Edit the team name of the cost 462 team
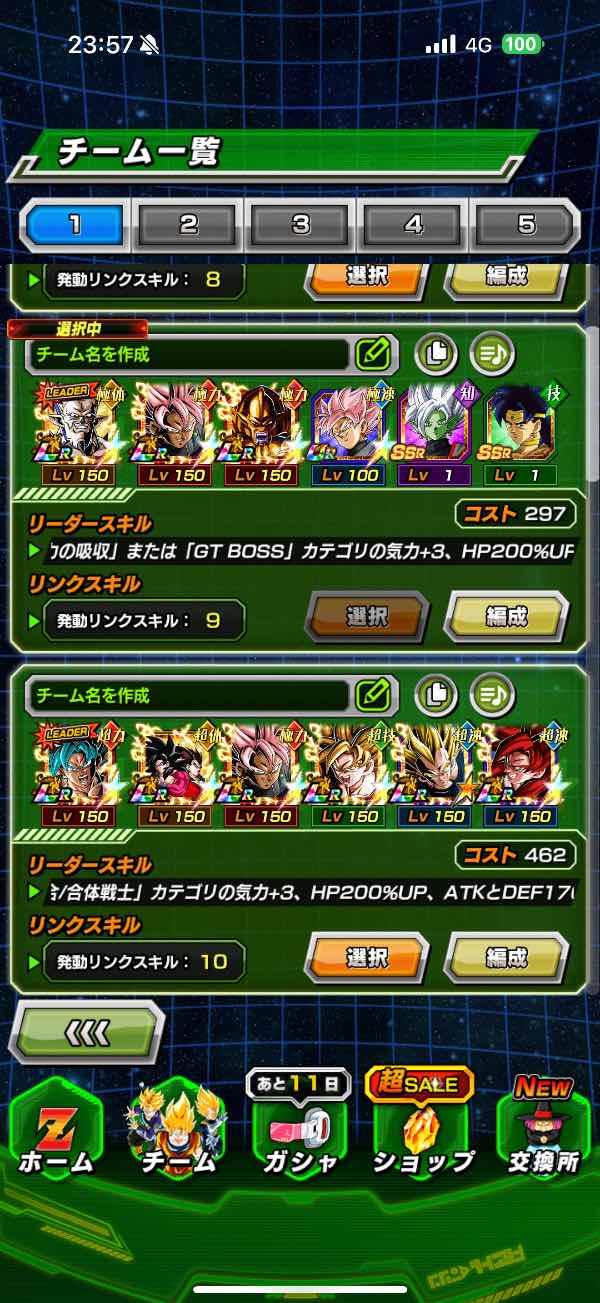Screen dimensions: 600x1303 coord(372,694)
